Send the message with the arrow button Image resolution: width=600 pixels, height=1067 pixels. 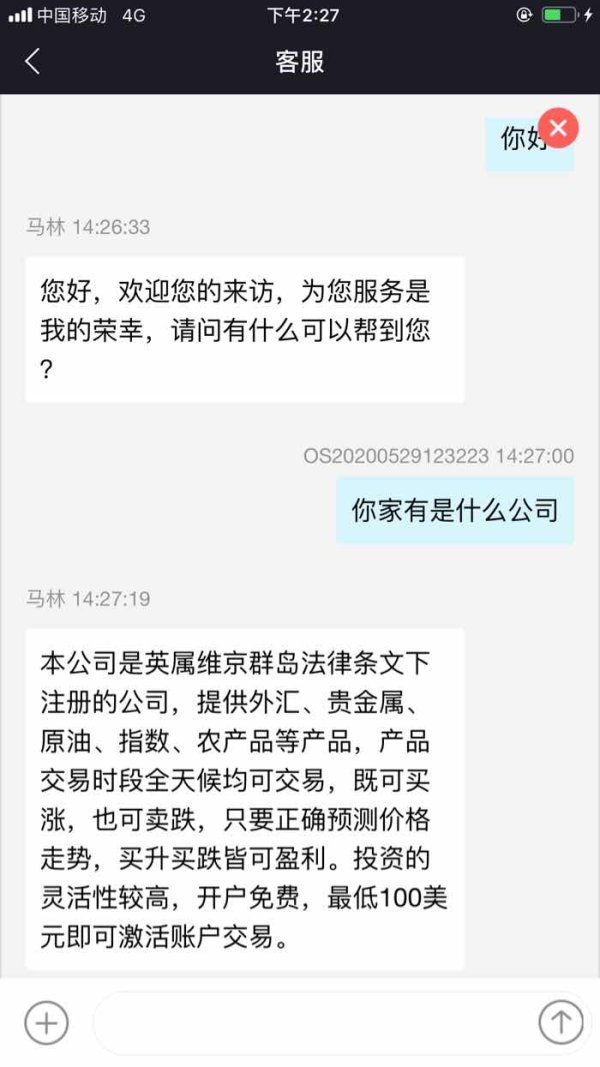pyautogui.click(x=561, y=1022)
